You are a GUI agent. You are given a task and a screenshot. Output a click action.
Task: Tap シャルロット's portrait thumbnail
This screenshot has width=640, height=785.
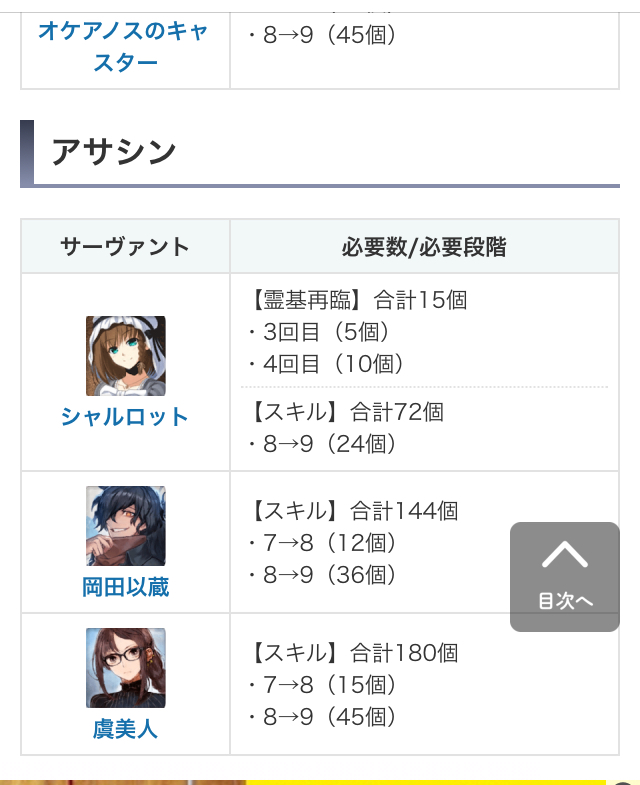coord(126,356)
